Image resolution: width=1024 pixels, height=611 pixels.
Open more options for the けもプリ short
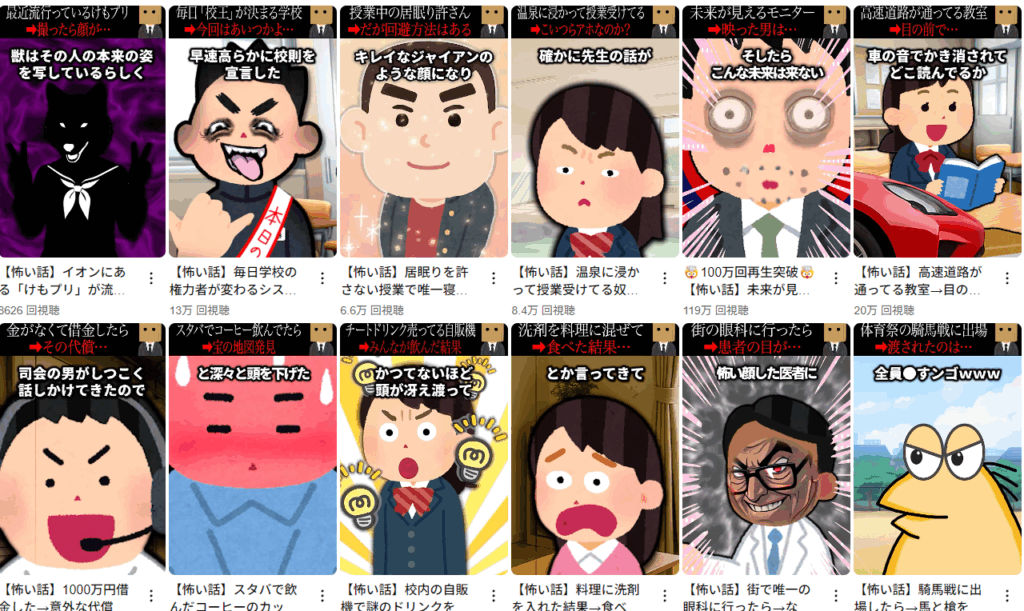152,279
